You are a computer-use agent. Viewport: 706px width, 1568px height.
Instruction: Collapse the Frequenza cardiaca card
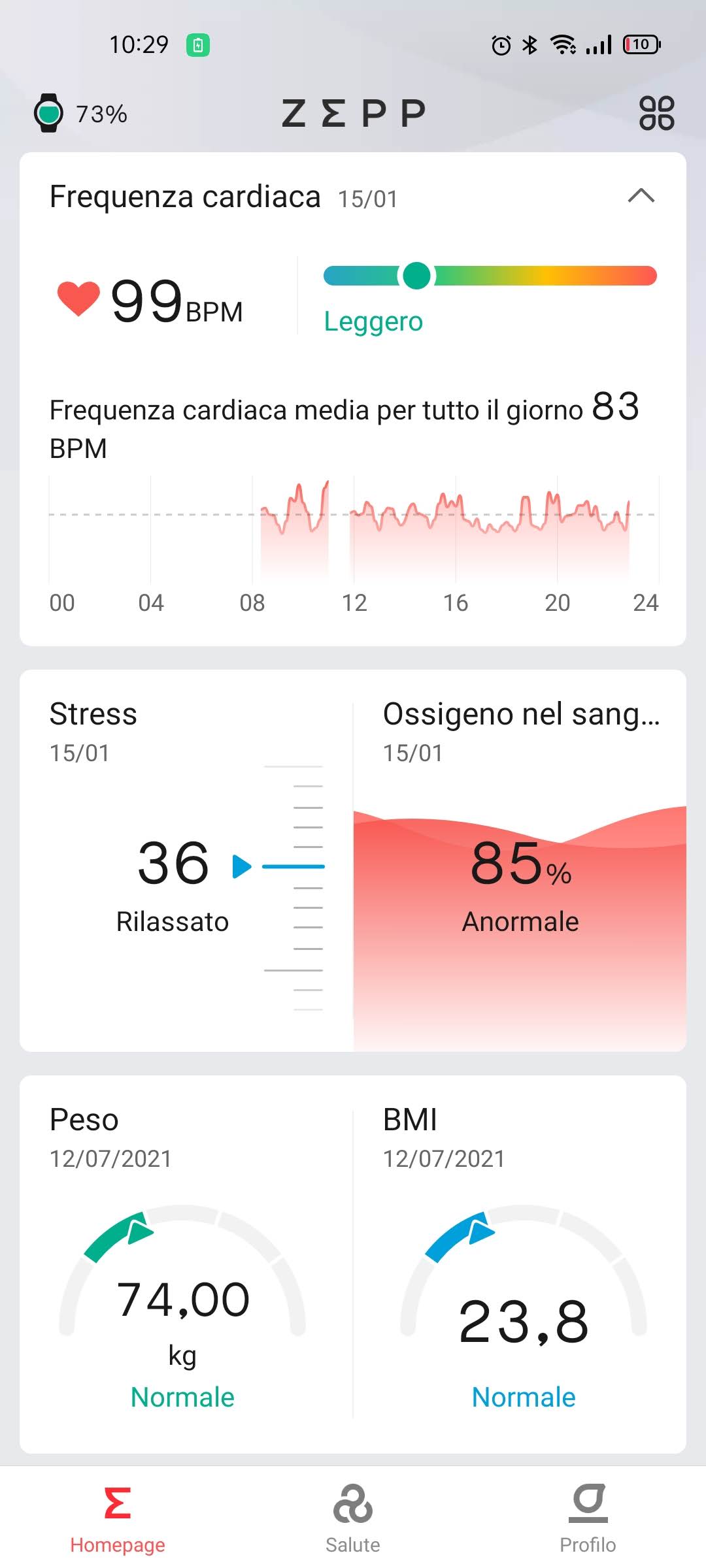click(x=641, y=196)
